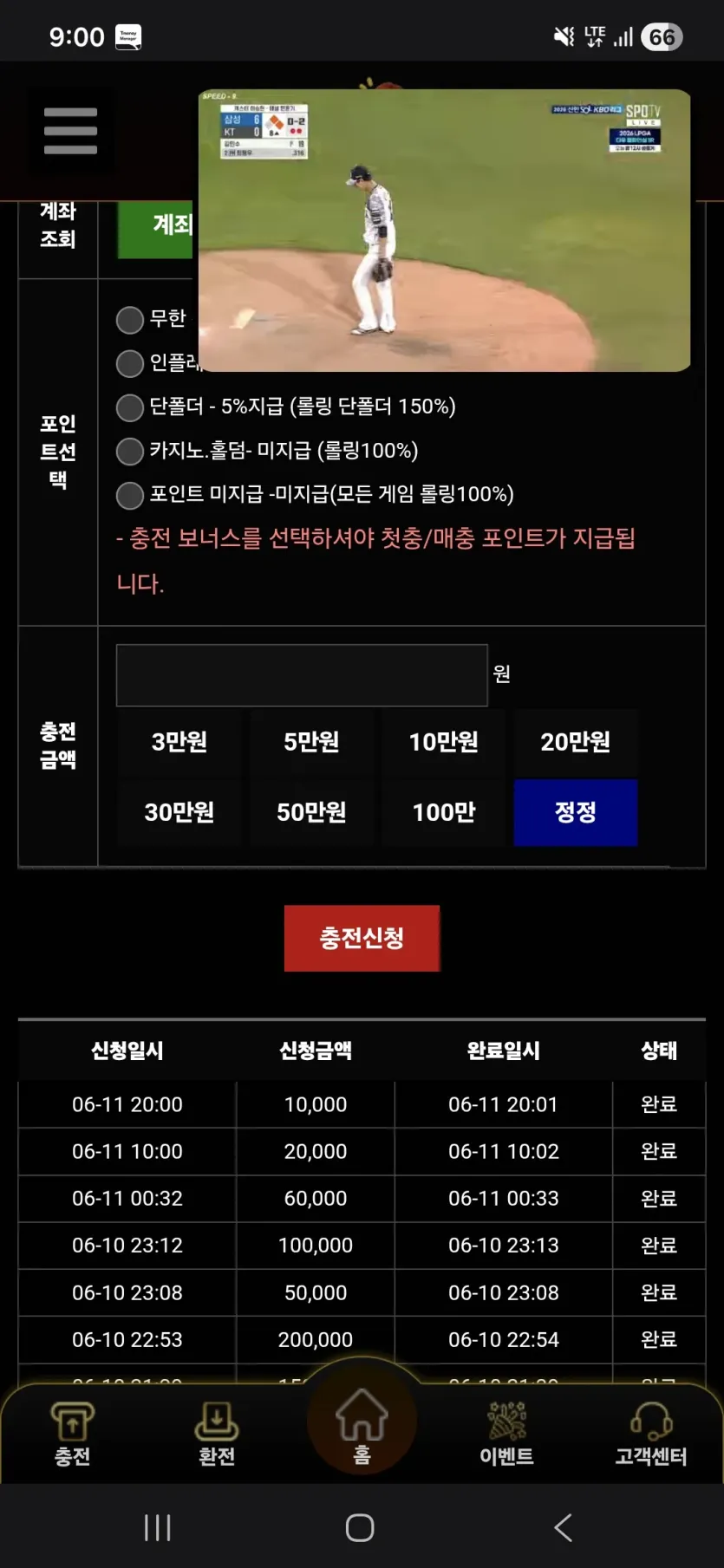Switch to the 환전 tab
724x1568 pixels.
click(x=217, y=1435)
